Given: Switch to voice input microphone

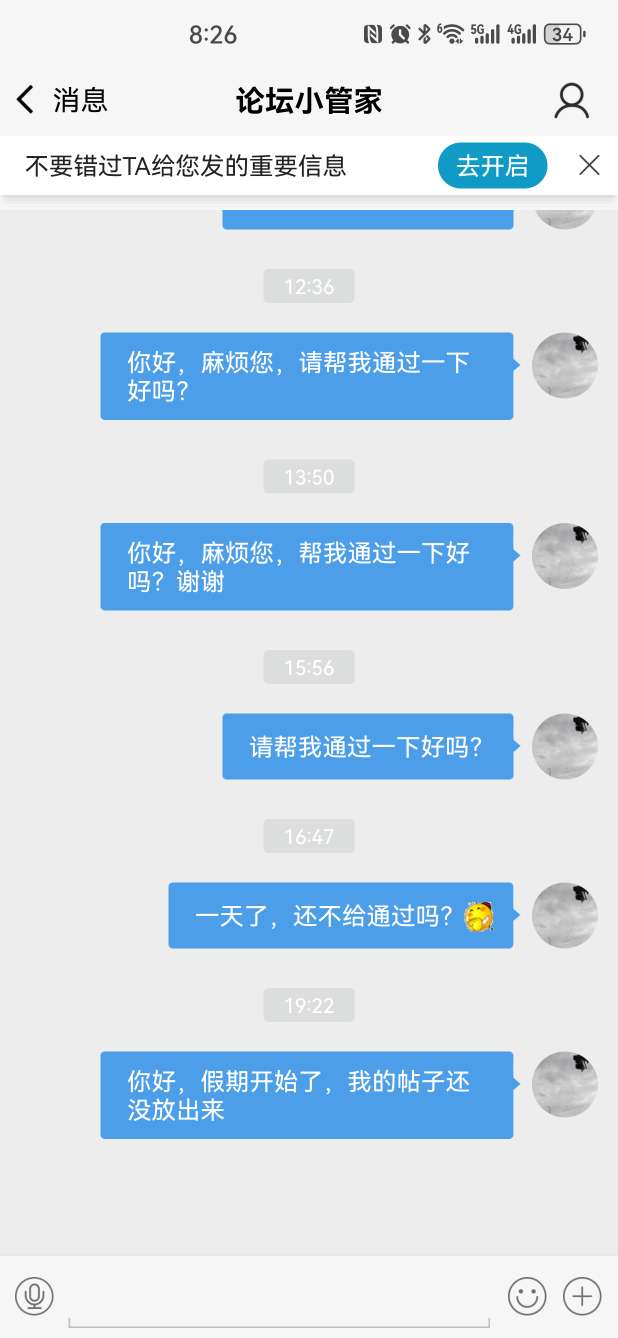Looking at the screenshot, I should point(34,1296).
